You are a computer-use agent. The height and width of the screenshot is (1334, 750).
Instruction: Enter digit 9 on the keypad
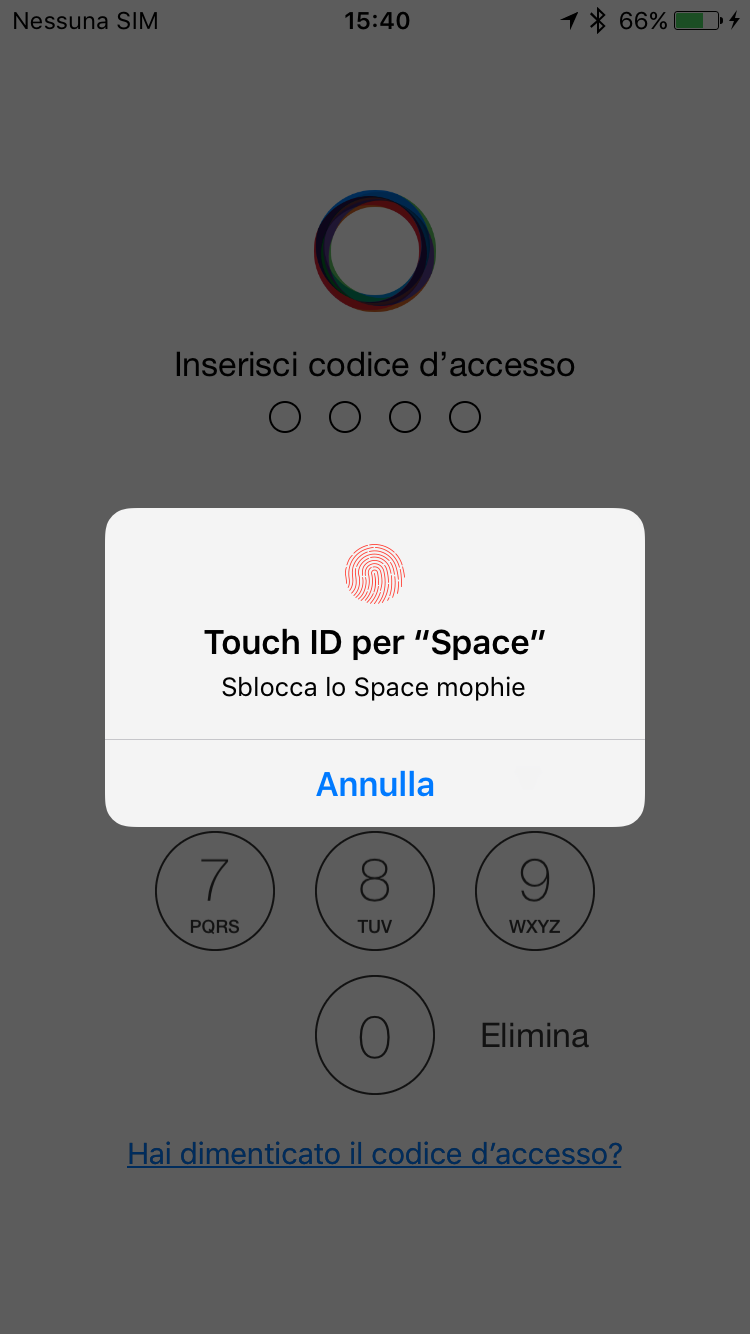(x=535, y=891)
